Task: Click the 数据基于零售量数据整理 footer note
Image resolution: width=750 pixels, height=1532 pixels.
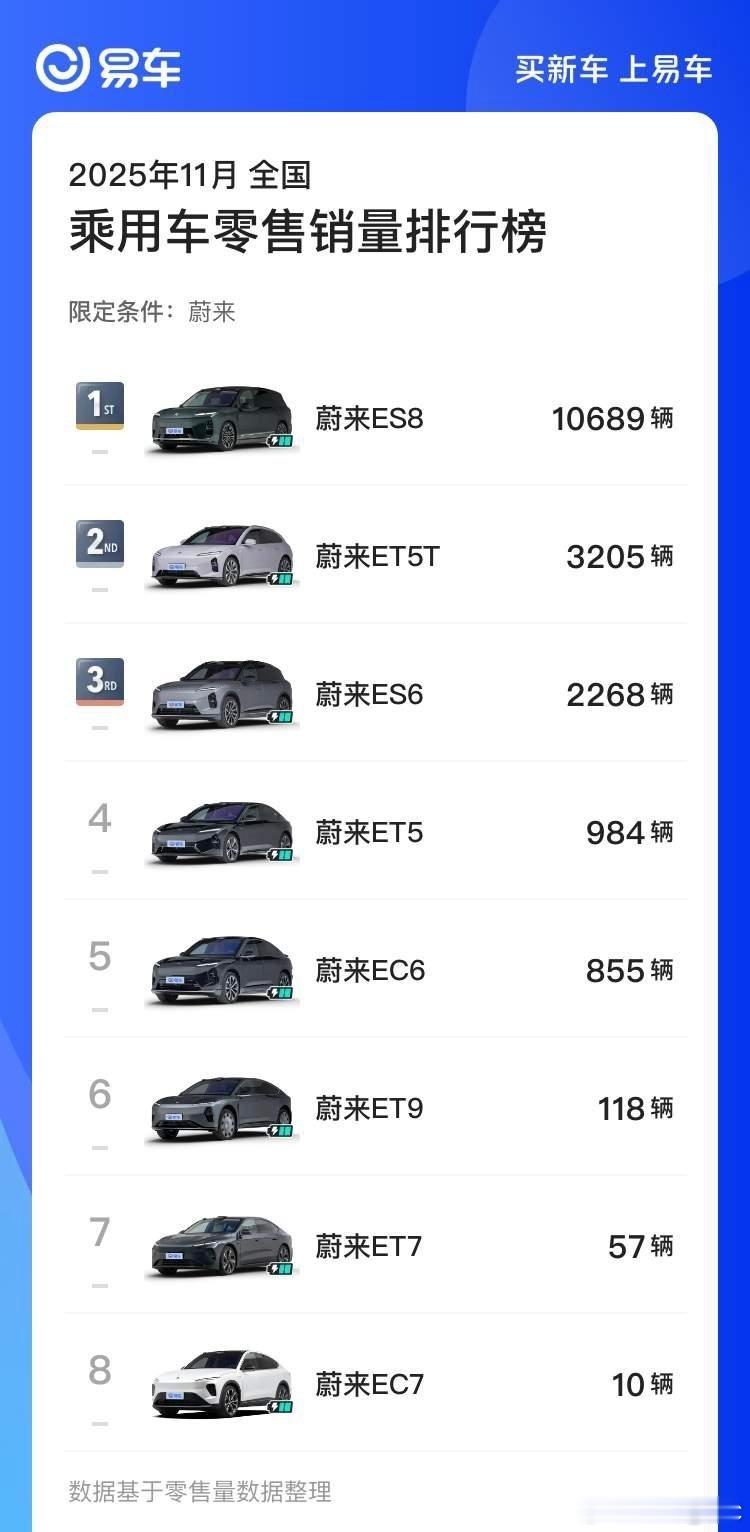Action: click(196, 1492)
